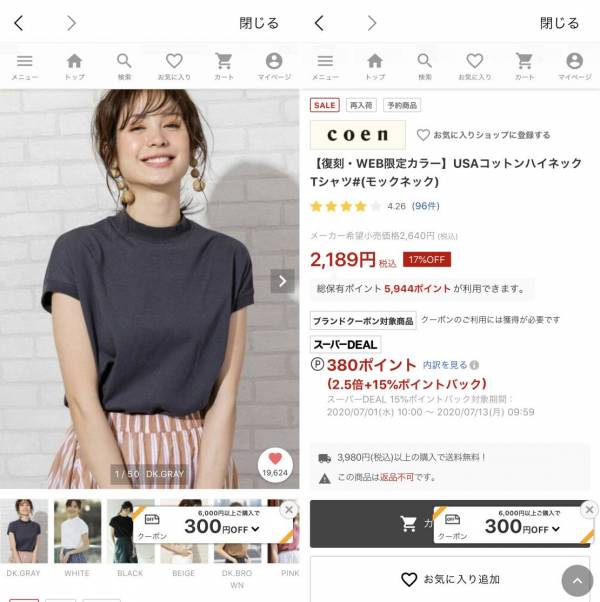600x602 pixels.
Task: View the point breakdown (内訳を見る)
Action: click(x=445, y=365)
